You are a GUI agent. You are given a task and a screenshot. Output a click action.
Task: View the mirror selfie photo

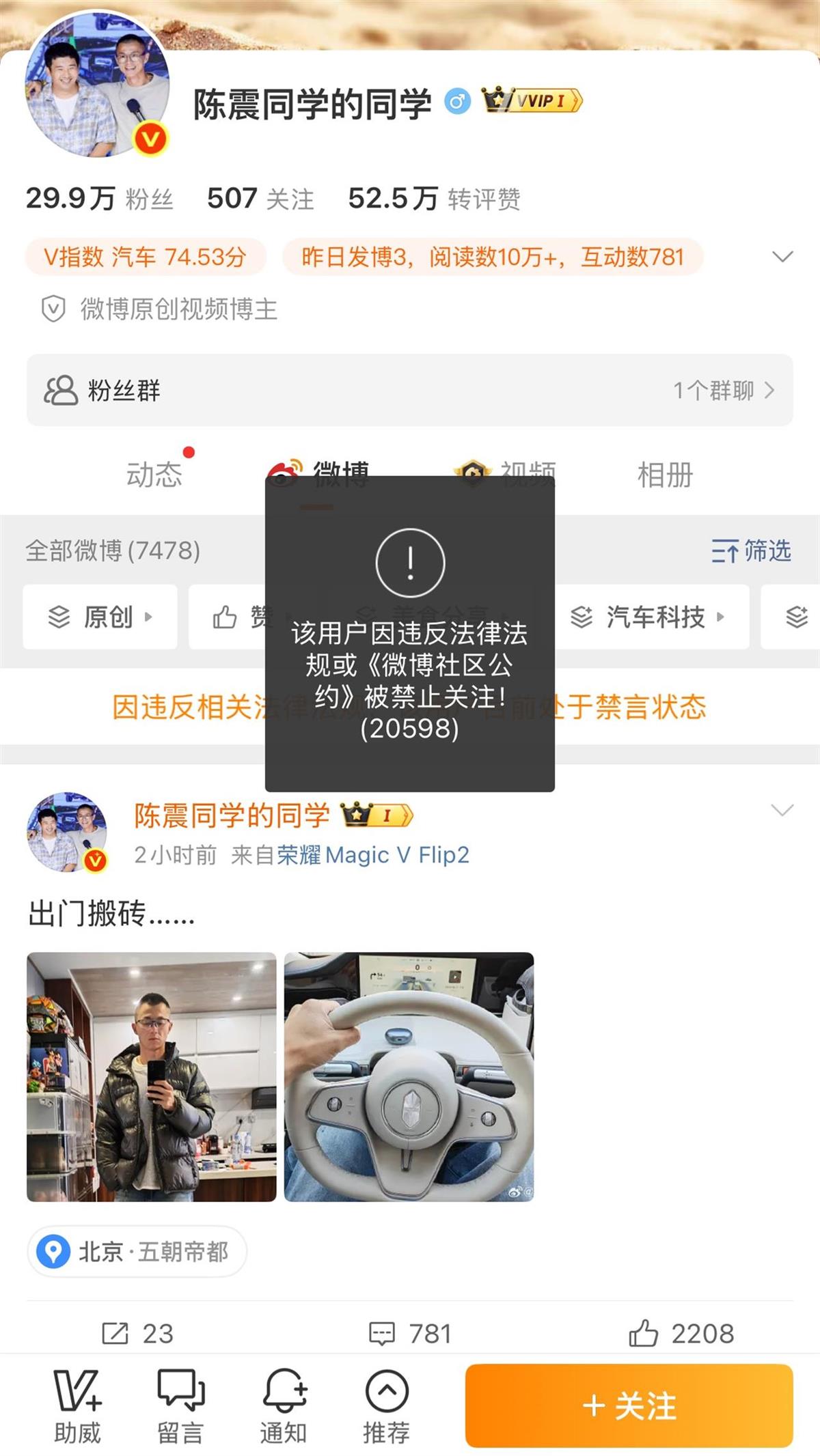152,1077
